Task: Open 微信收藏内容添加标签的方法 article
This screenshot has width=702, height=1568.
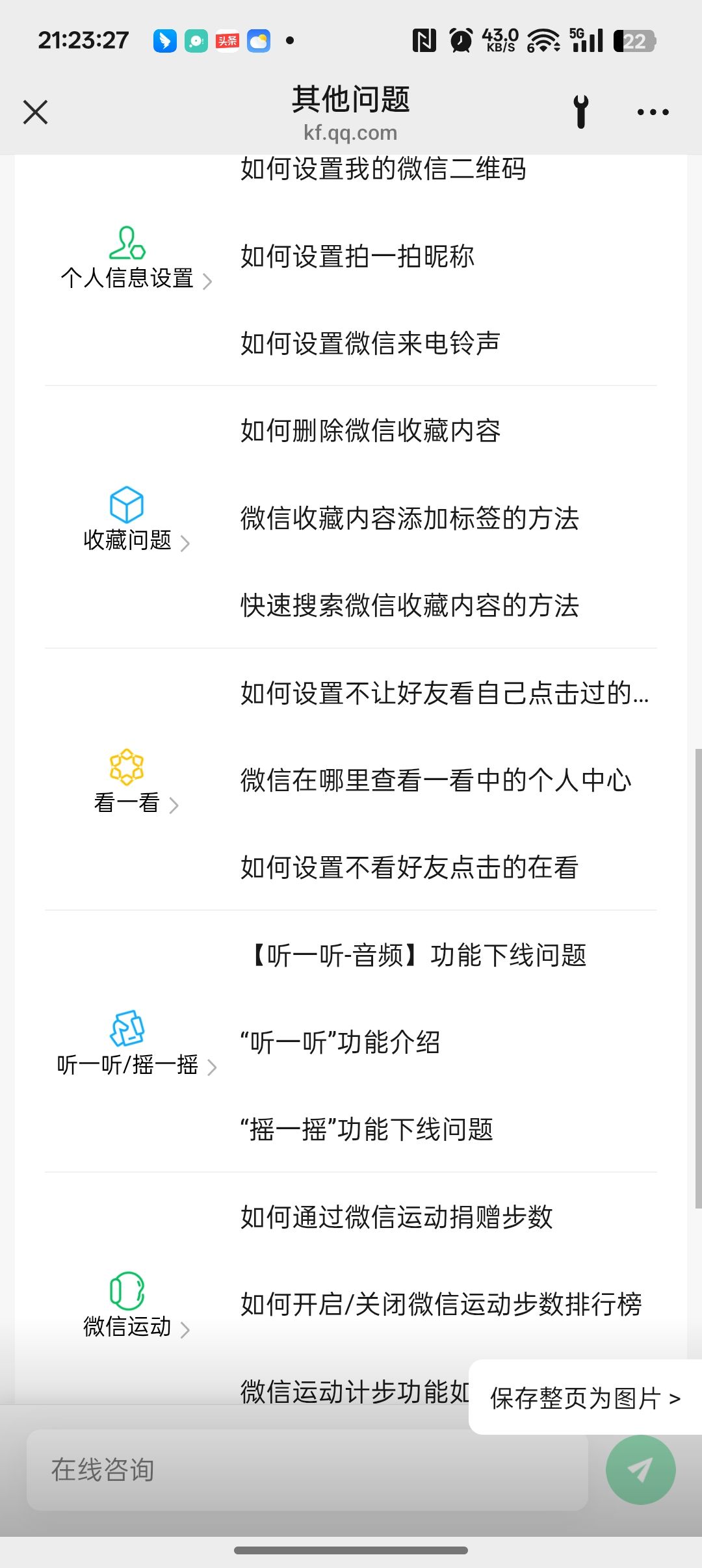Action: point(409,518)
